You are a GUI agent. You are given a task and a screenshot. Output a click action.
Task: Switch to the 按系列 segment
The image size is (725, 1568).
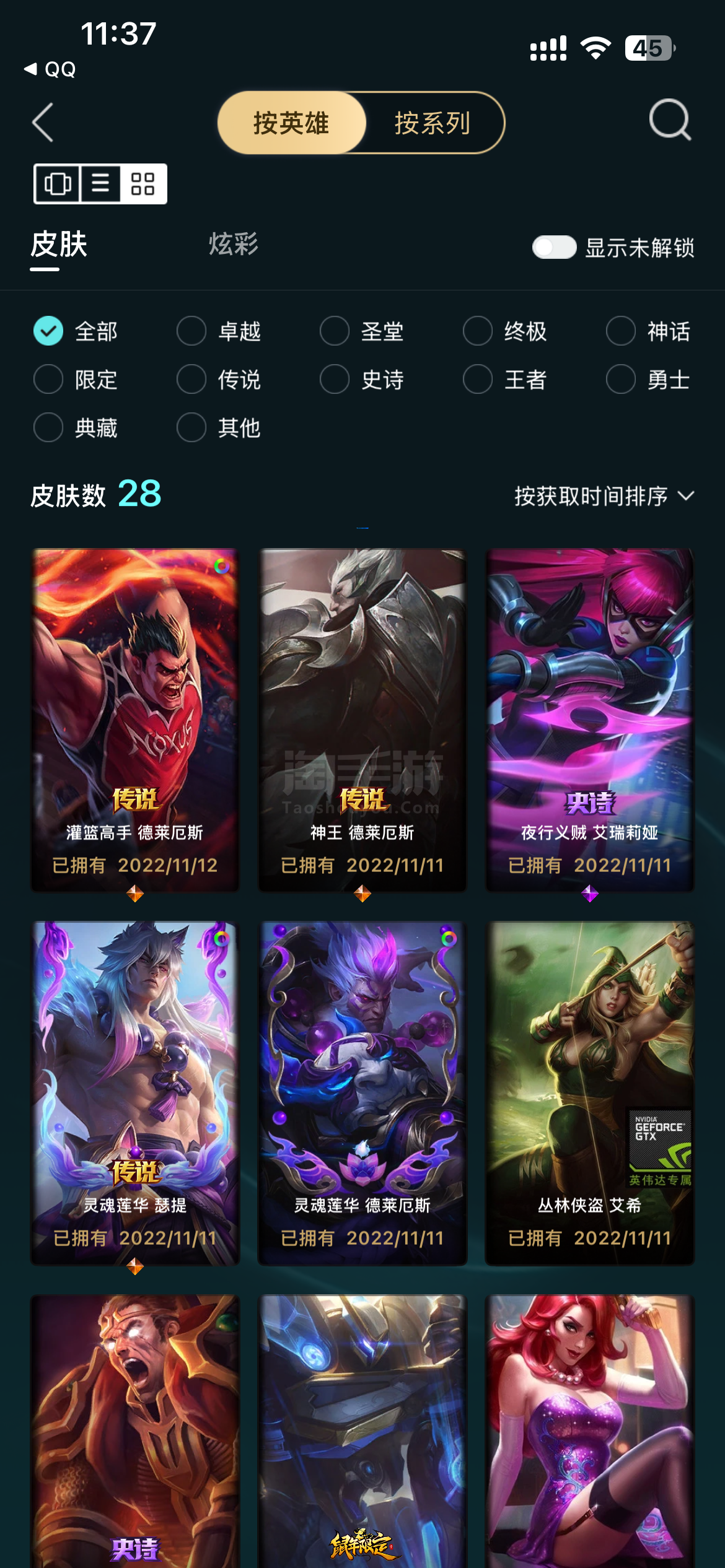pyautogui.click(x=433, y=123)
